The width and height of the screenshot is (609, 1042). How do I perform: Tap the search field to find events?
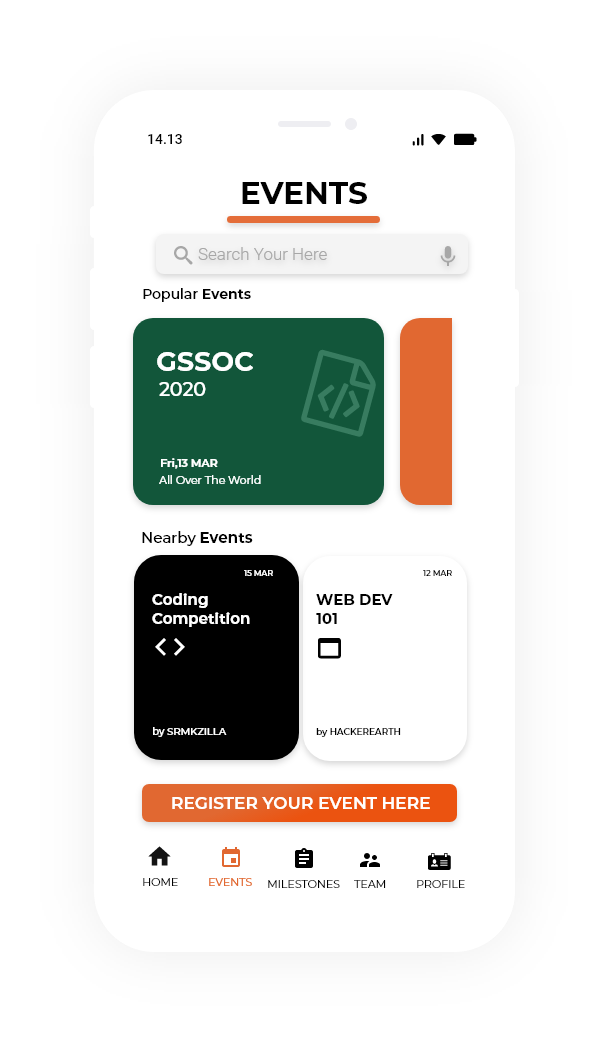coord(312,254)
